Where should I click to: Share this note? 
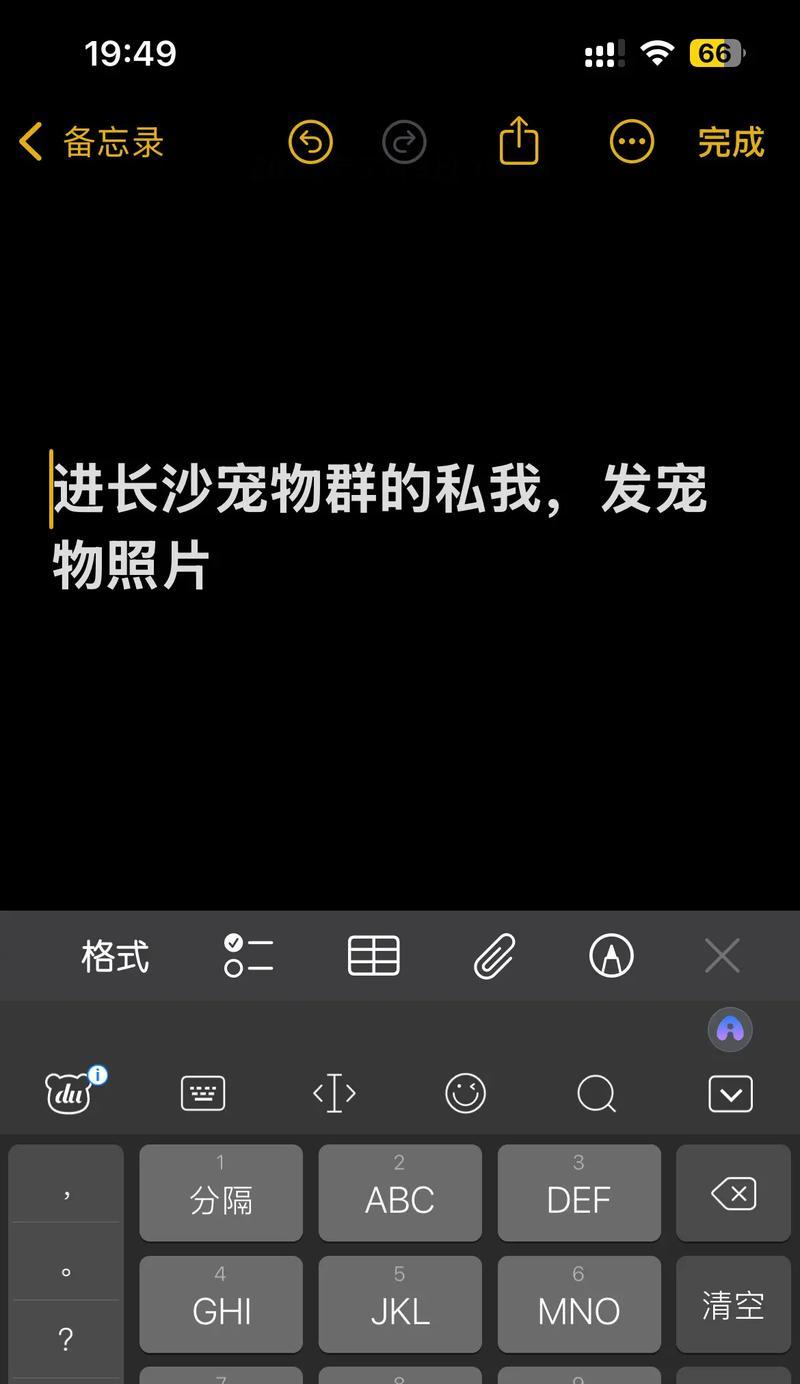pyautogui.click(x=518, y=140)
